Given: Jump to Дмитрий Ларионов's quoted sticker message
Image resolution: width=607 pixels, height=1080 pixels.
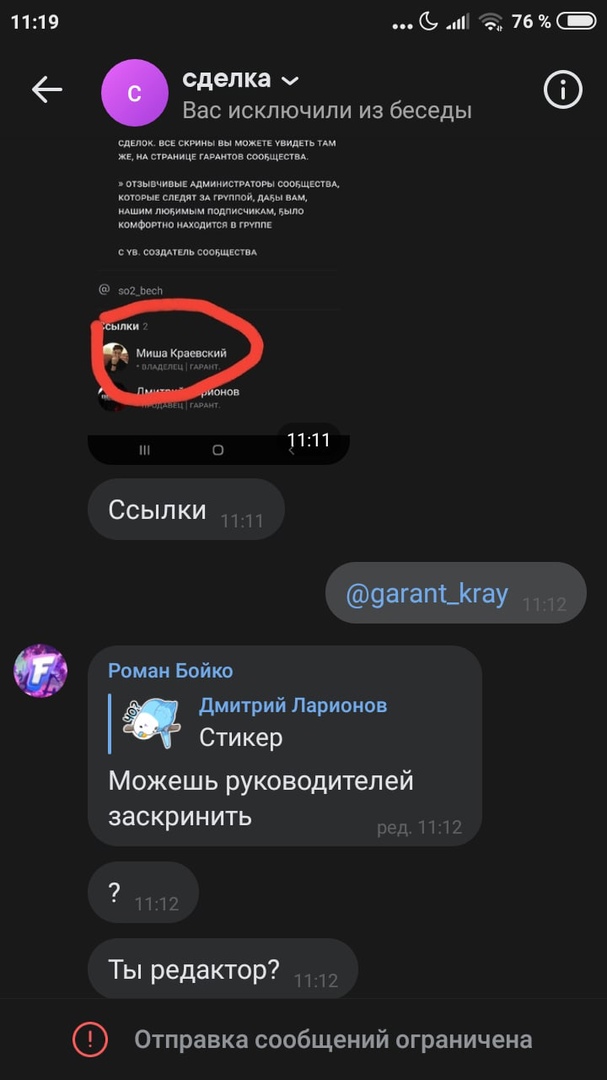Looking at the screenshot, I should [290, 722].
